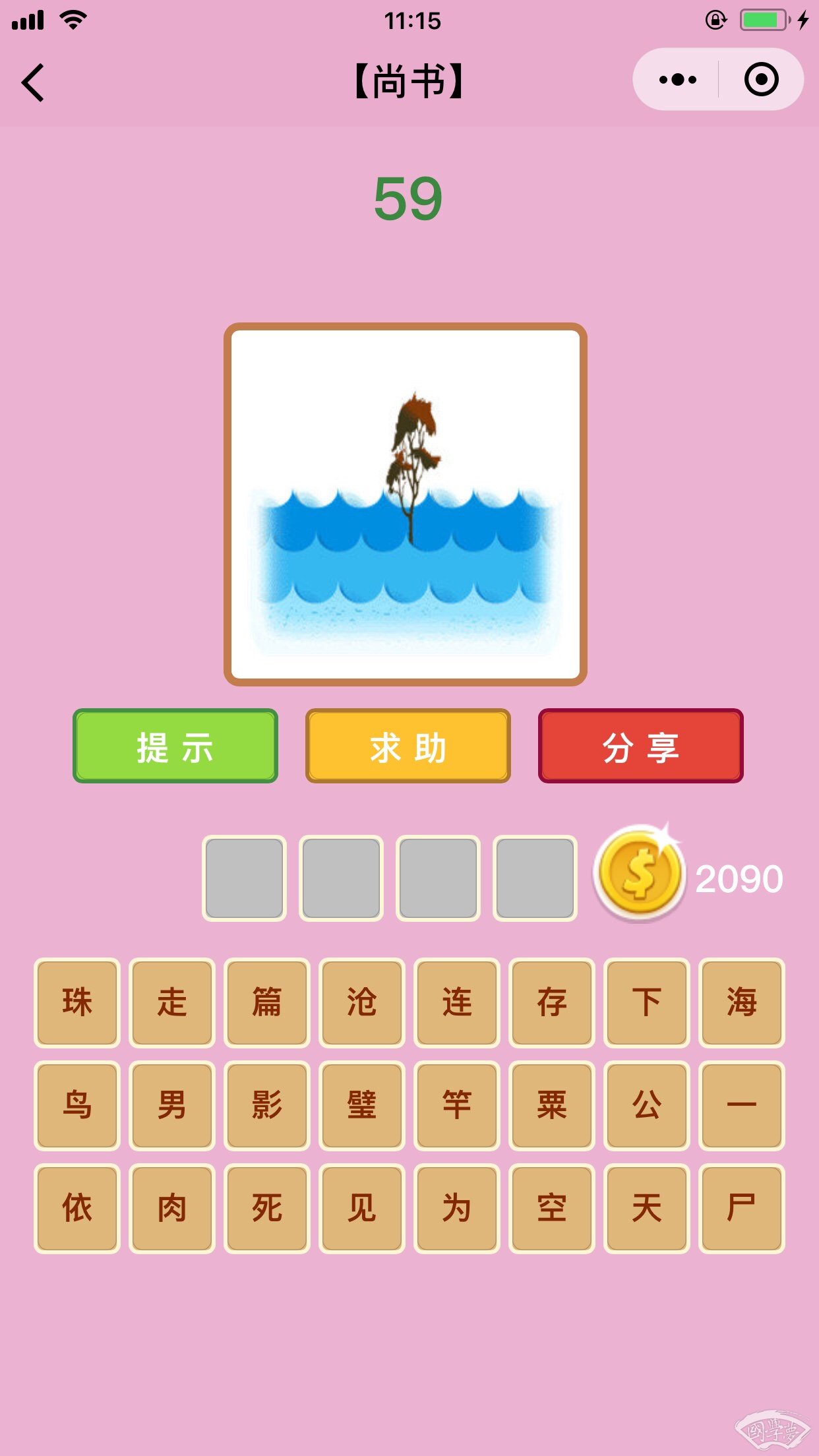Pick the character tile 影
Viewport: 819px width, 1456px height.
point(267,1105)
